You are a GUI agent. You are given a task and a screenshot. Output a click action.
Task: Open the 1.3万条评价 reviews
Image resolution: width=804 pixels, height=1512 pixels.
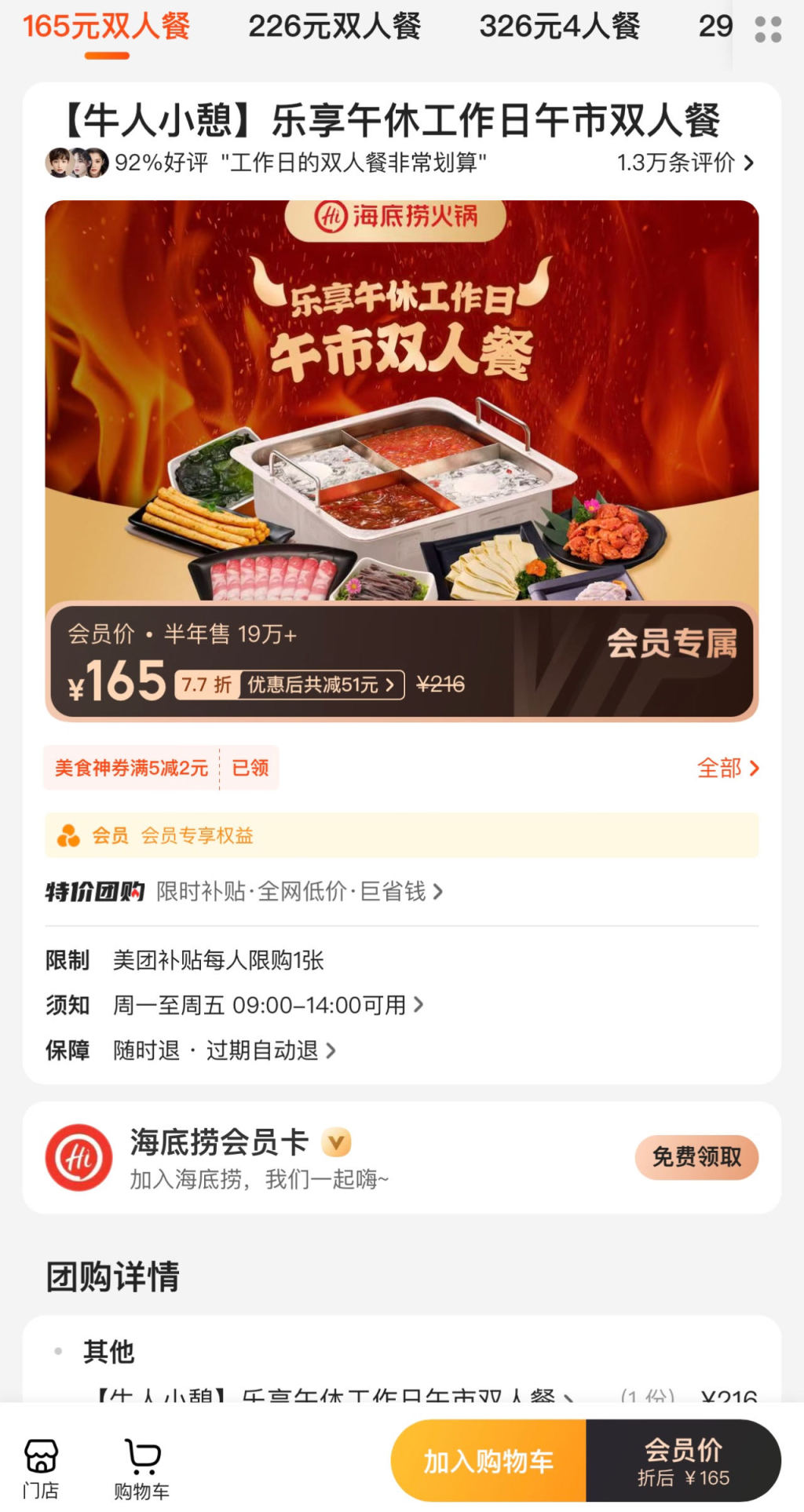685,163
